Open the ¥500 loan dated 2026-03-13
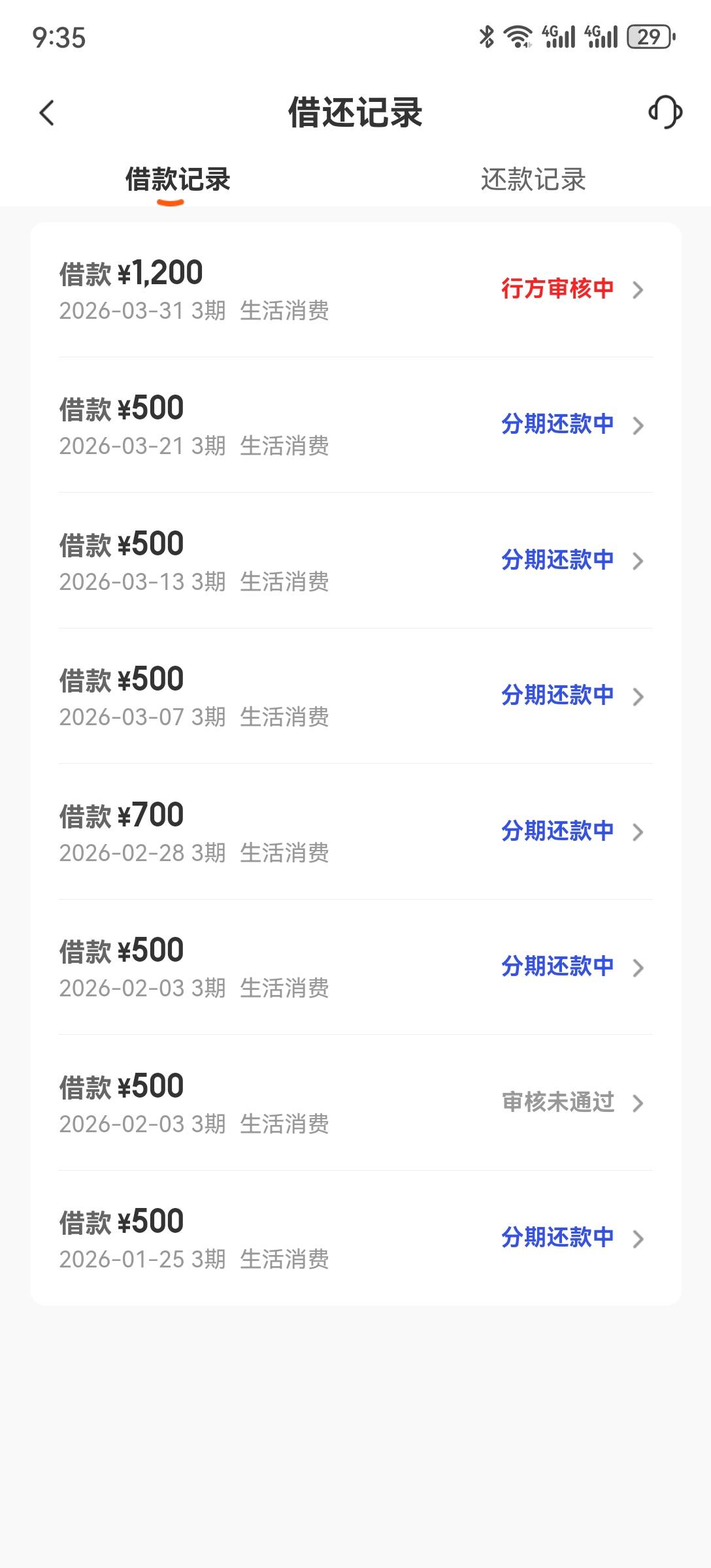The image size is (711, 1568). click(355, 561)
